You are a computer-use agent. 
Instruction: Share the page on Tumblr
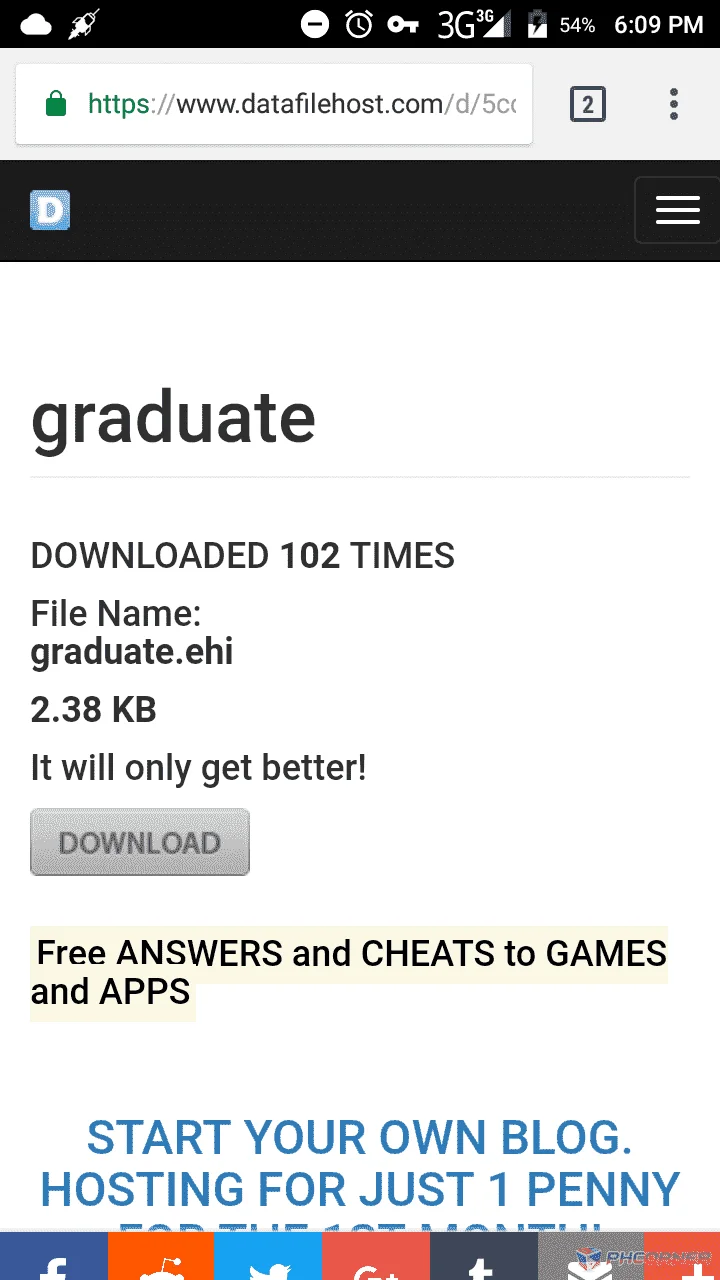[x=484, y=1257]
